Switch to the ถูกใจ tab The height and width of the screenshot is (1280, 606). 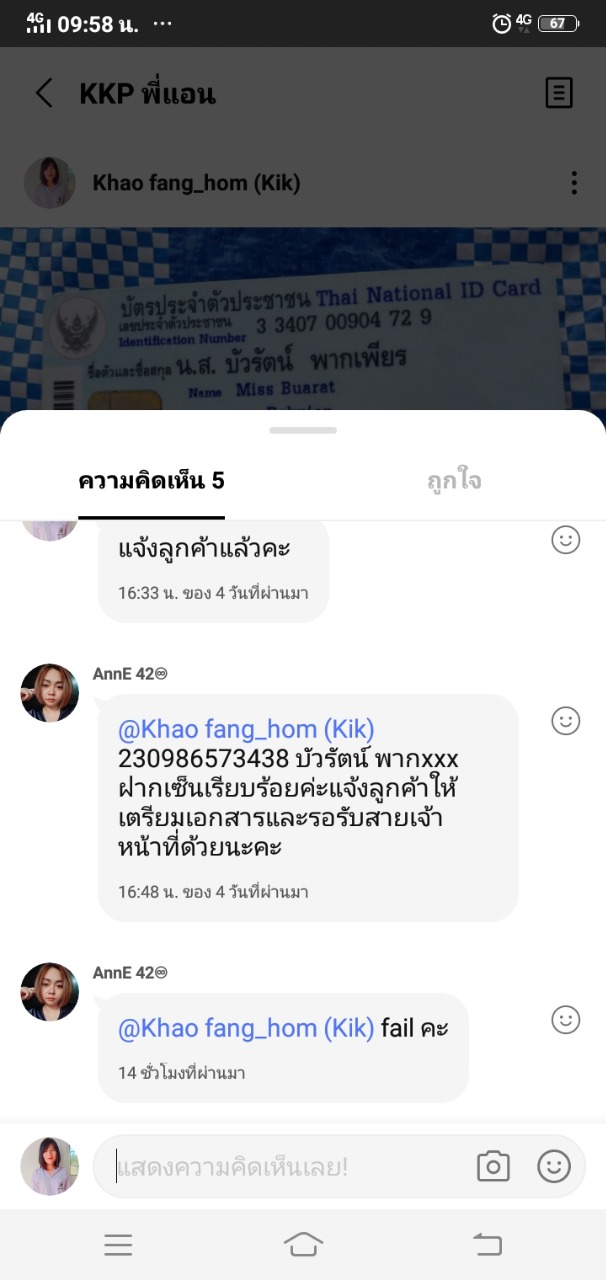tap(453, 481)
